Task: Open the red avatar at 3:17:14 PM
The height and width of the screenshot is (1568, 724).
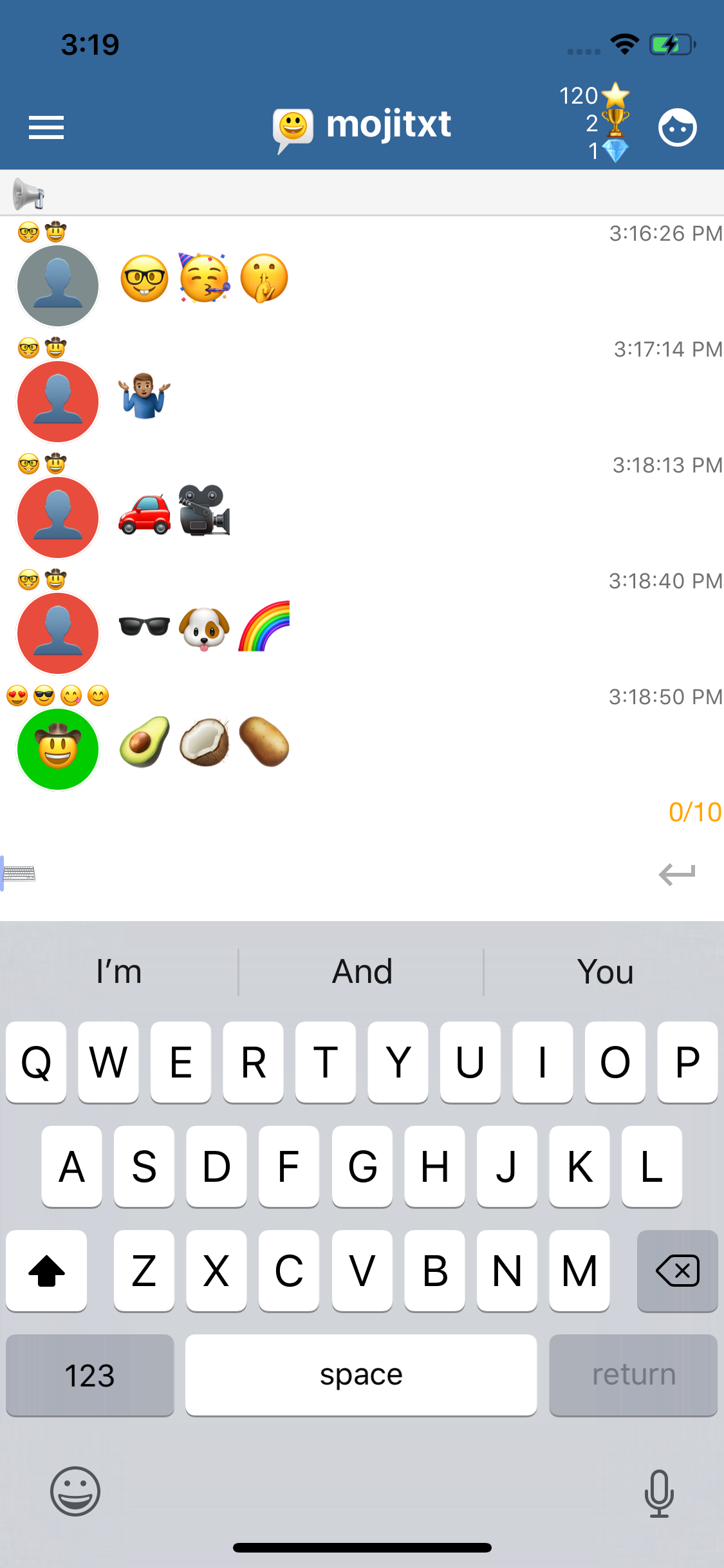Action: tap(58, 402)
